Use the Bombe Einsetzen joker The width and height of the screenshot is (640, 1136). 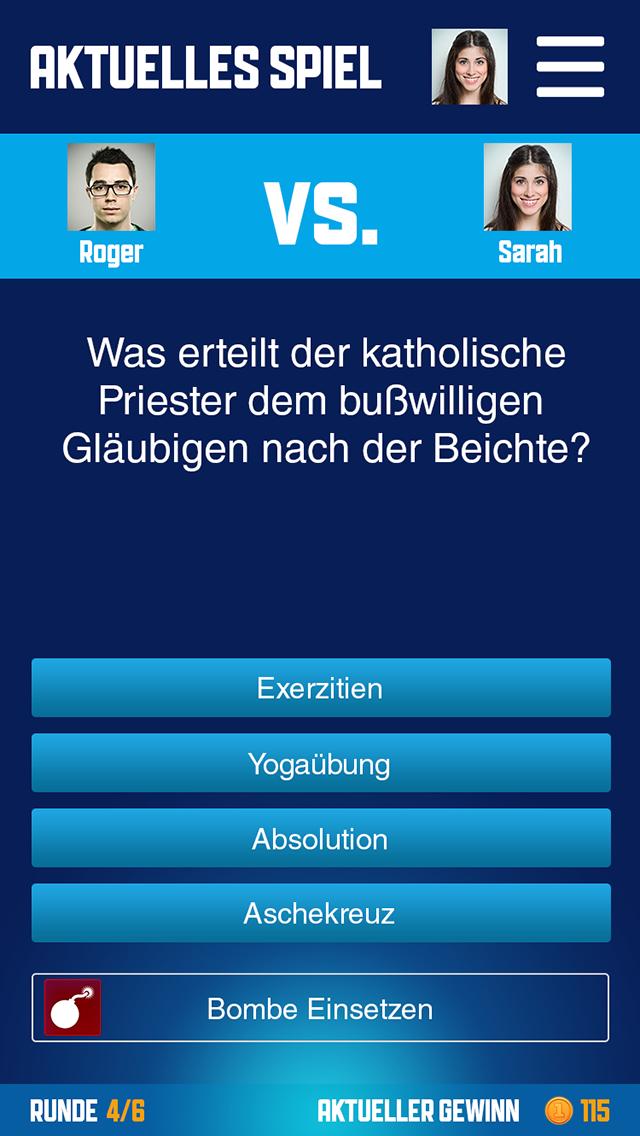pyautogui.click(x=320, y=1008)
